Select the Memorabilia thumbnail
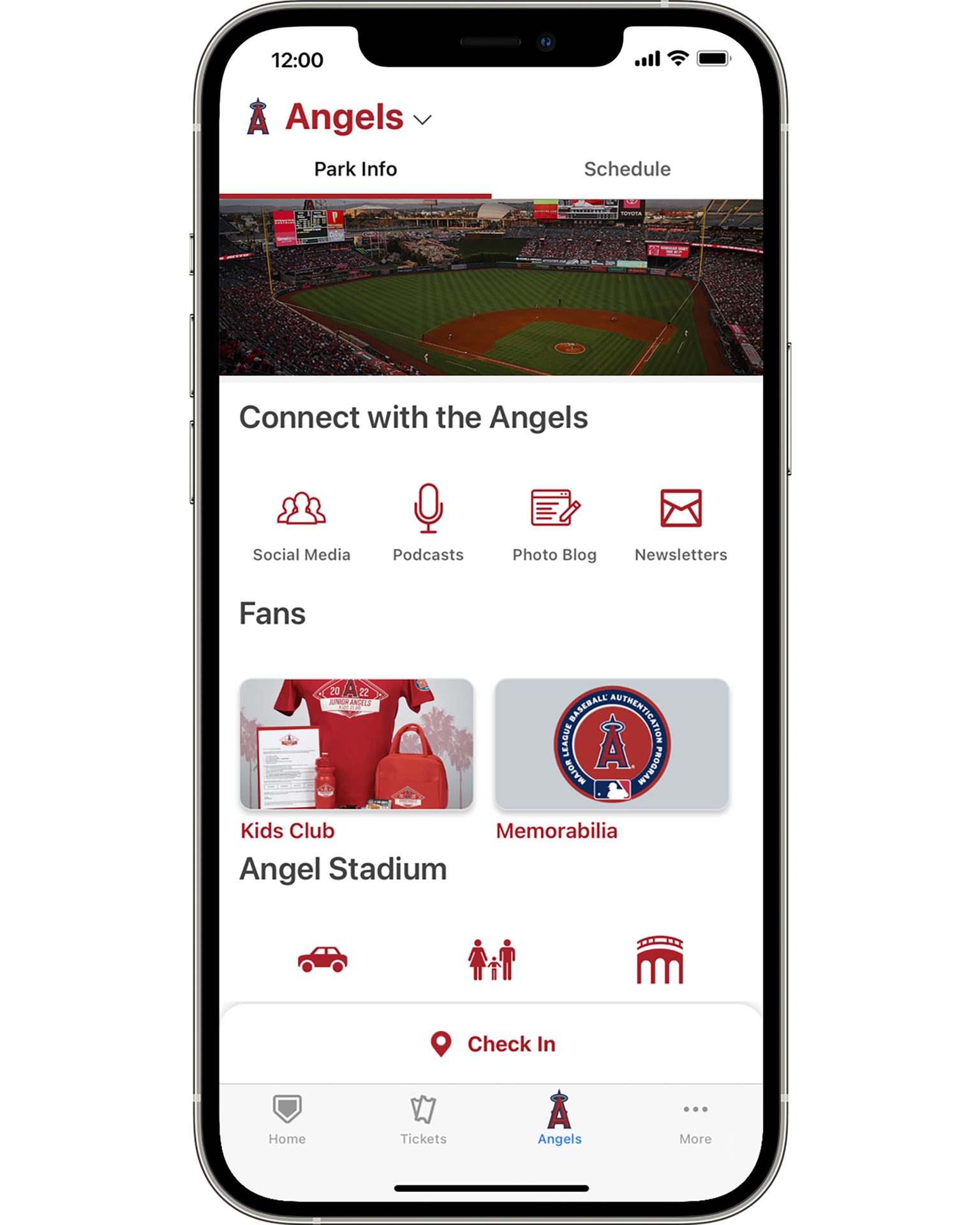The height and width of the screenshot is (1225, 980). pos(612,743)
